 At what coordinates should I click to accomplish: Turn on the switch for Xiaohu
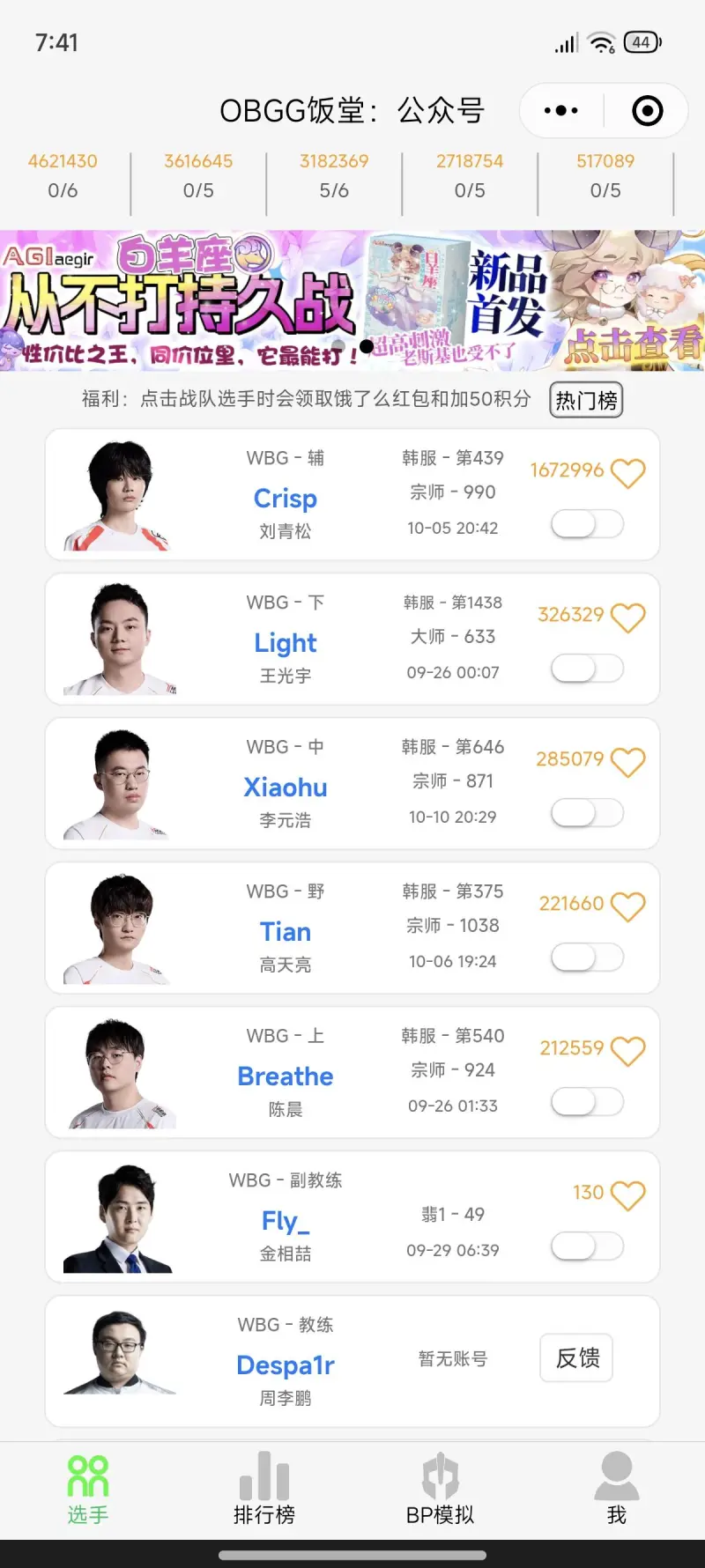pyautogui.click(x=587, y=813)
